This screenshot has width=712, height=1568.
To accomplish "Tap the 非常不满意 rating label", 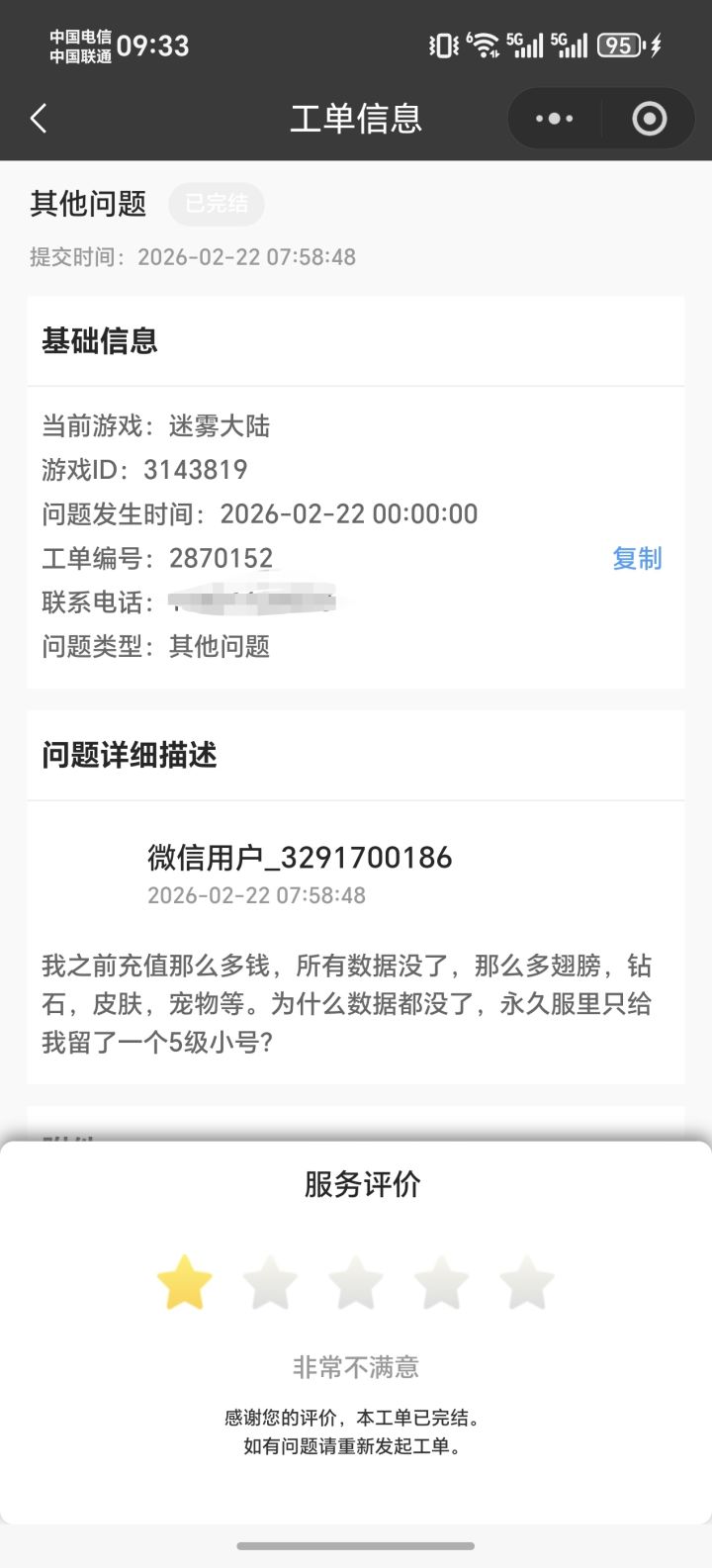I will tap(356, 1367).
